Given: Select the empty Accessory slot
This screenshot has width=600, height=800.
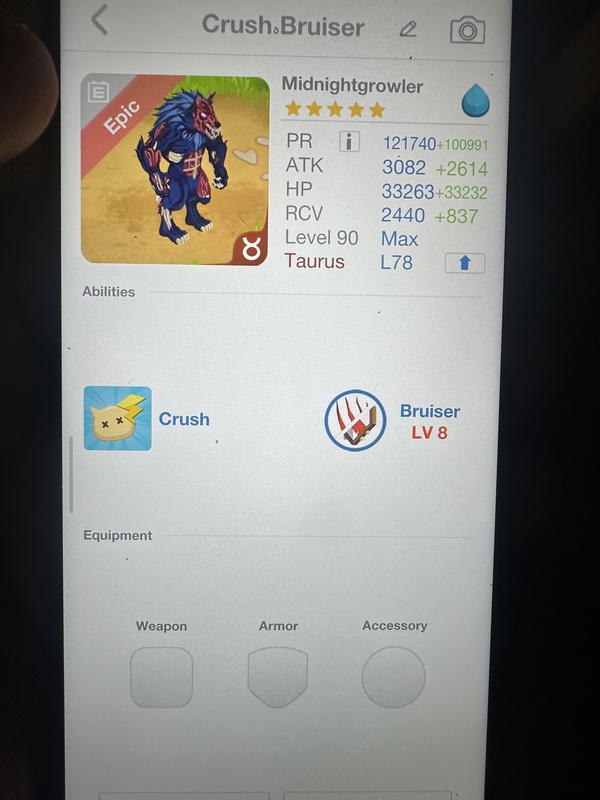Looking at the screenshot, I should [394, 677].
